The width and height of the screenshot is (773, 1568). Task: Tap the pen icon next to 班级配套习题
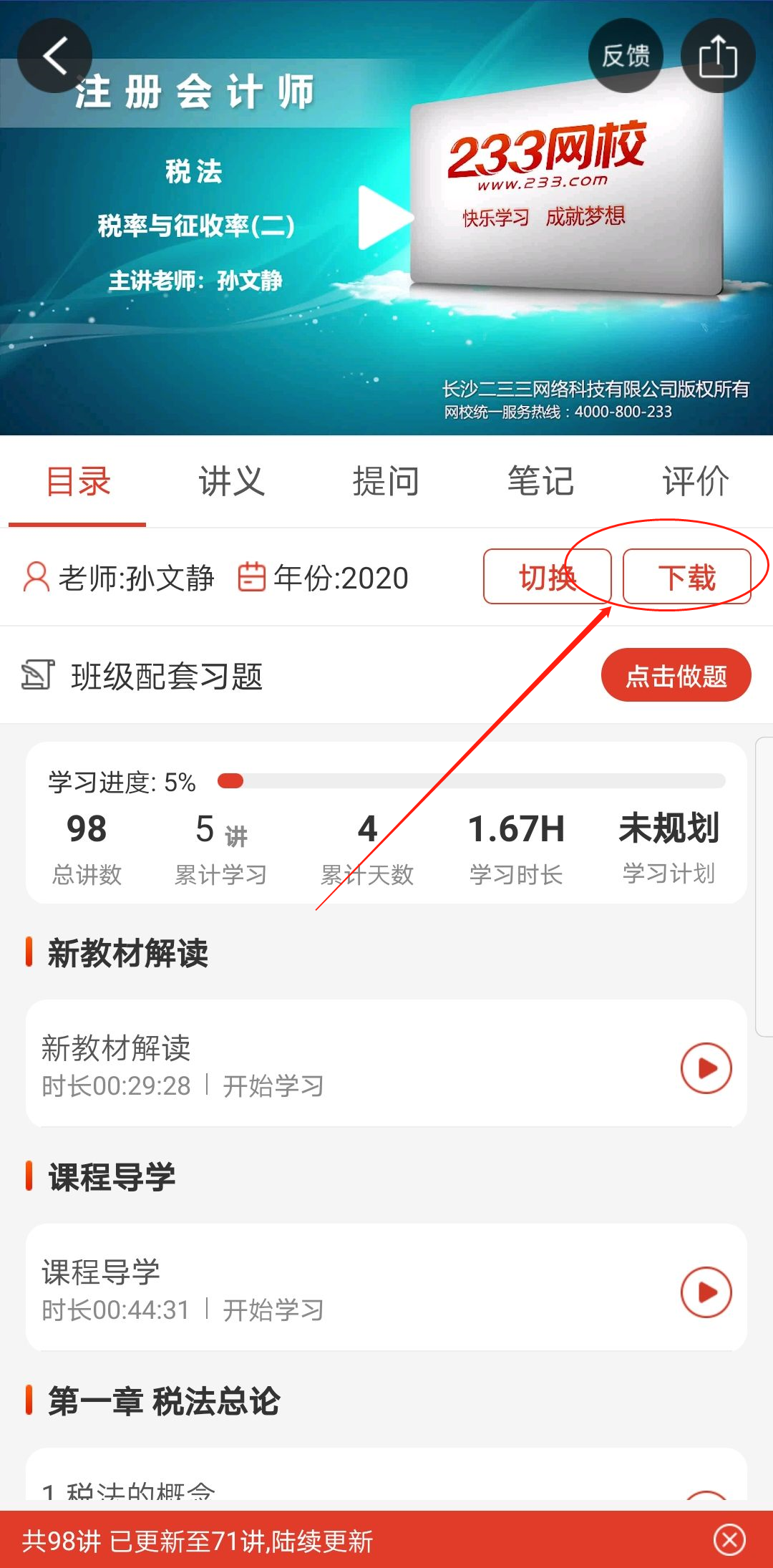tap(37, 674)
